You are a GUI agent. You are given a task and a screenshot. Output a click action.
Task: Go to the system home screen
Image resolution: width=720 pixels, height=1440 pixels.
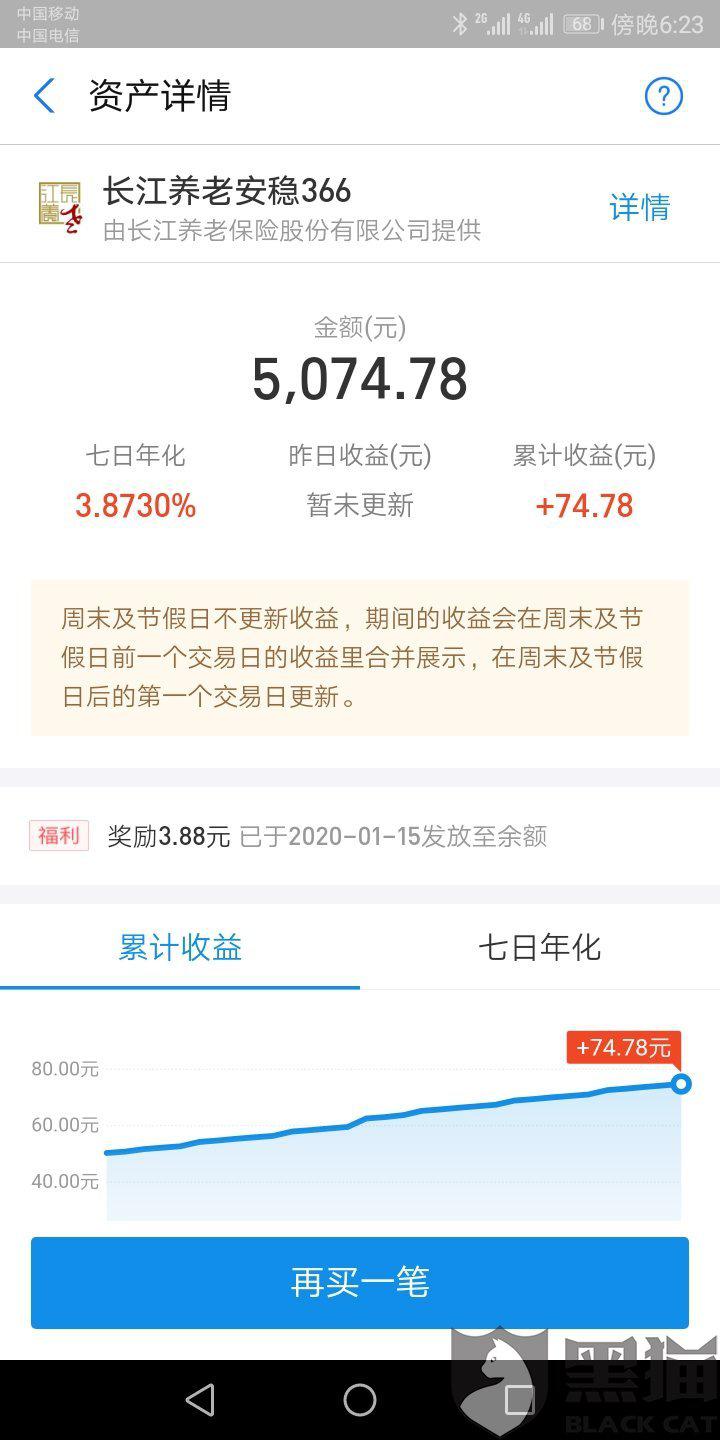coord(360,1400)
